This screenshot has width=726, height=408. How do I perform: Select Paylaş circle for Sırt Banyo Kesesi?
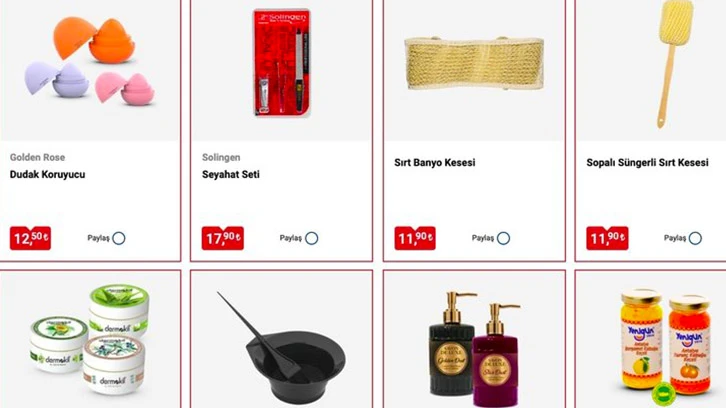coord(504,238)
